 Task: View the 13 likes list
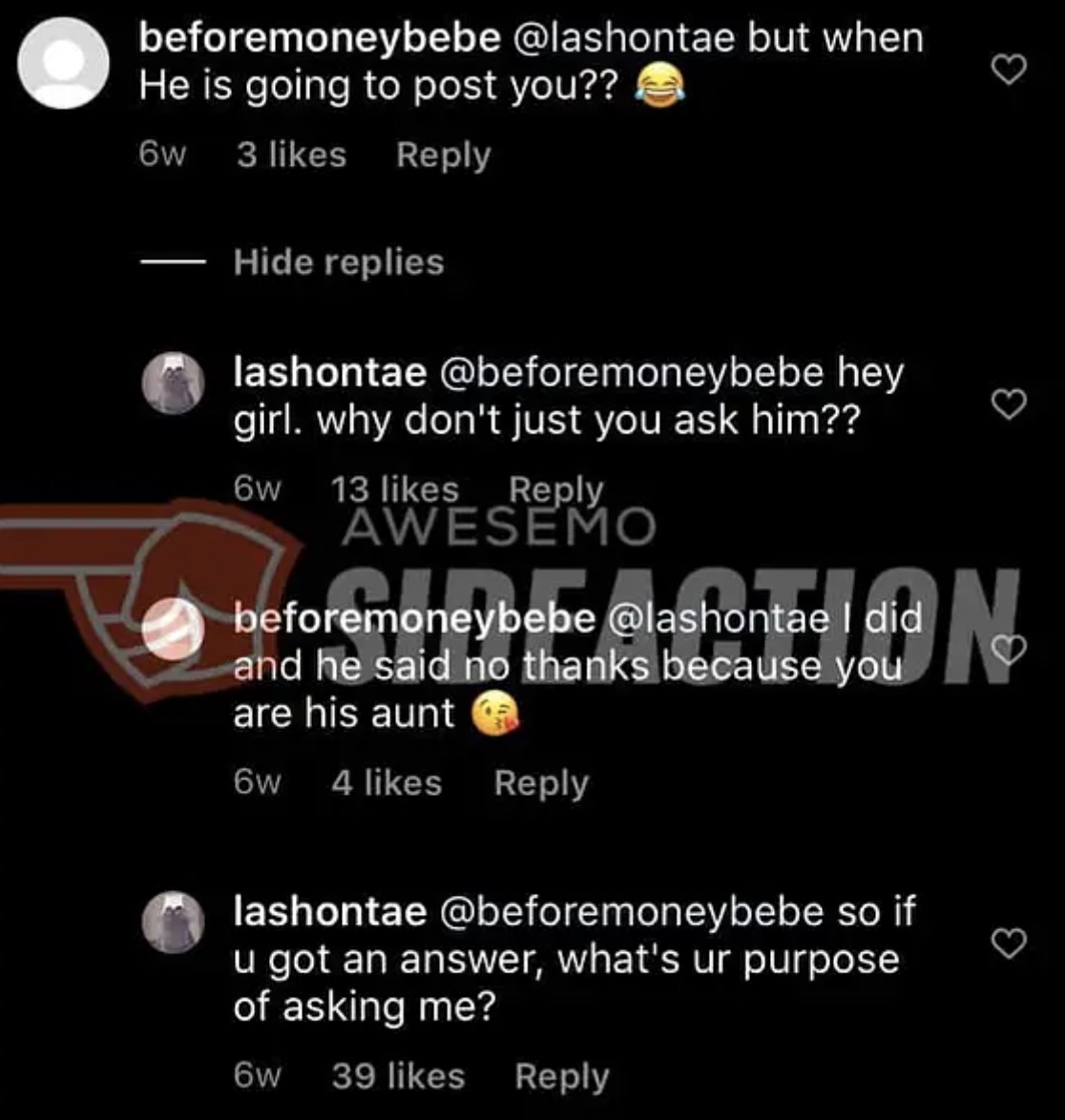tap(395, 490)
